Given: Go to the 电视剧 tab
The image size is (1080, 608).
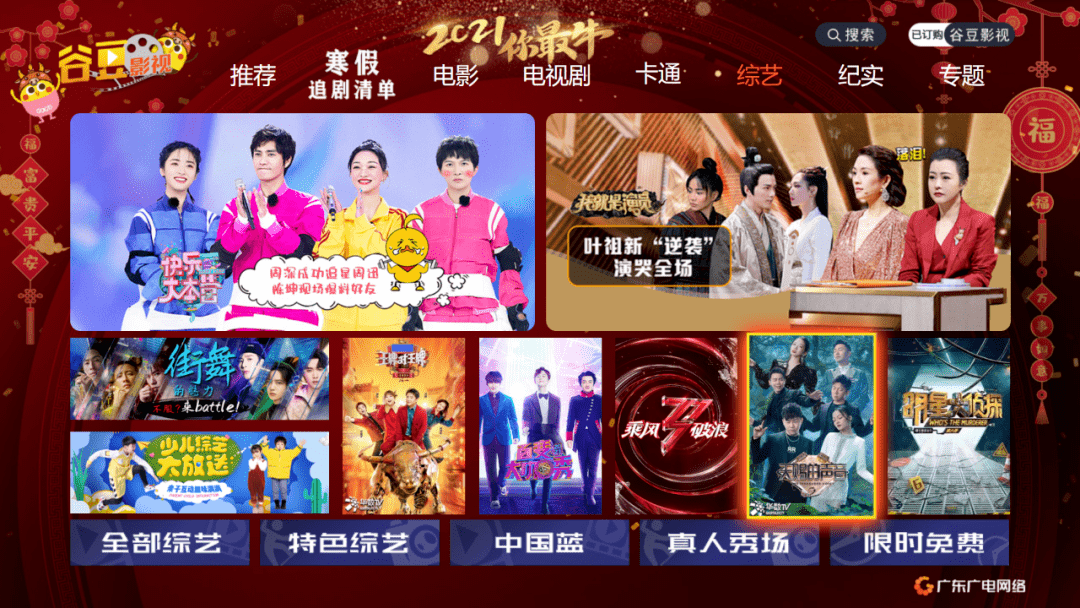Looking at the screenshot, I should click(556, 75).
